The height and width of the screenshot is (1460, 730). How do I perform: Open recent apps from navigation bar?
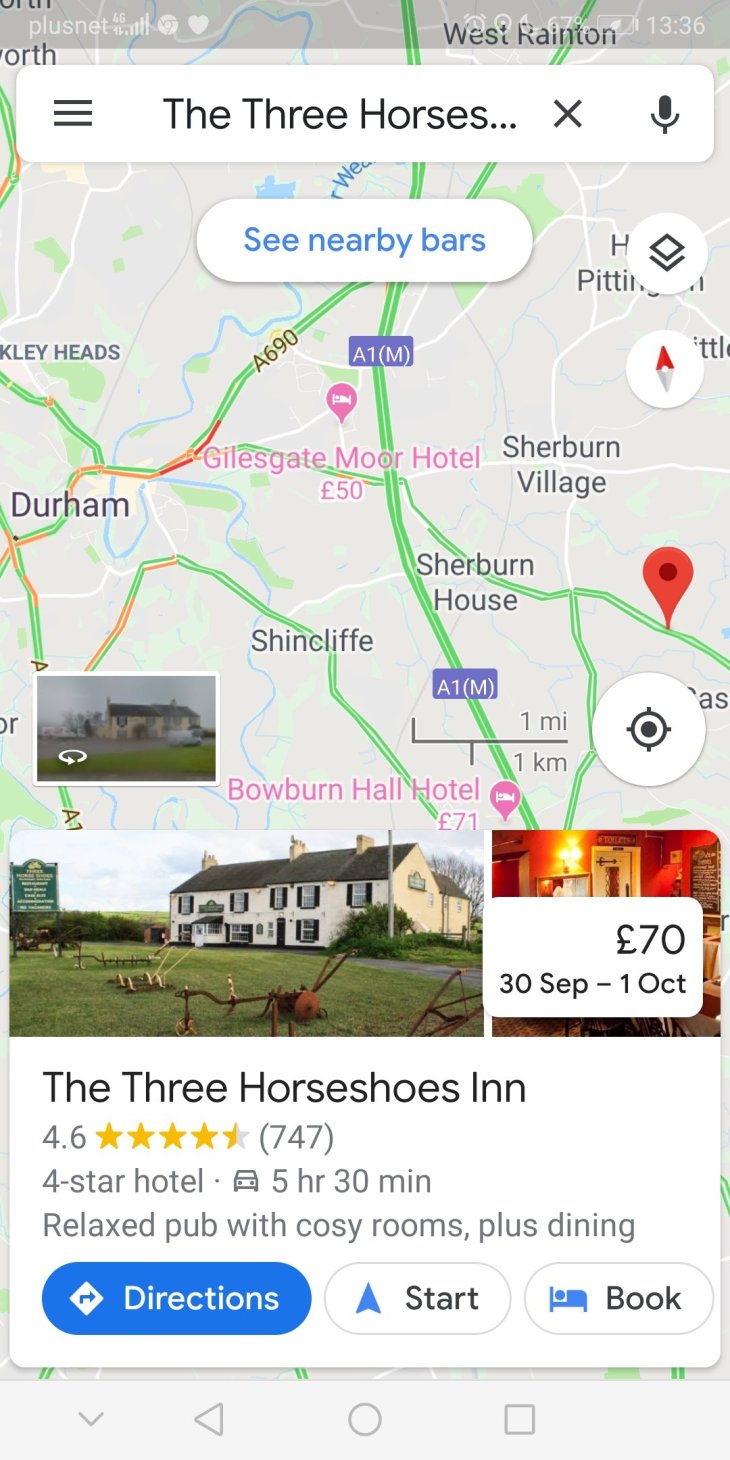point(520,1419)
